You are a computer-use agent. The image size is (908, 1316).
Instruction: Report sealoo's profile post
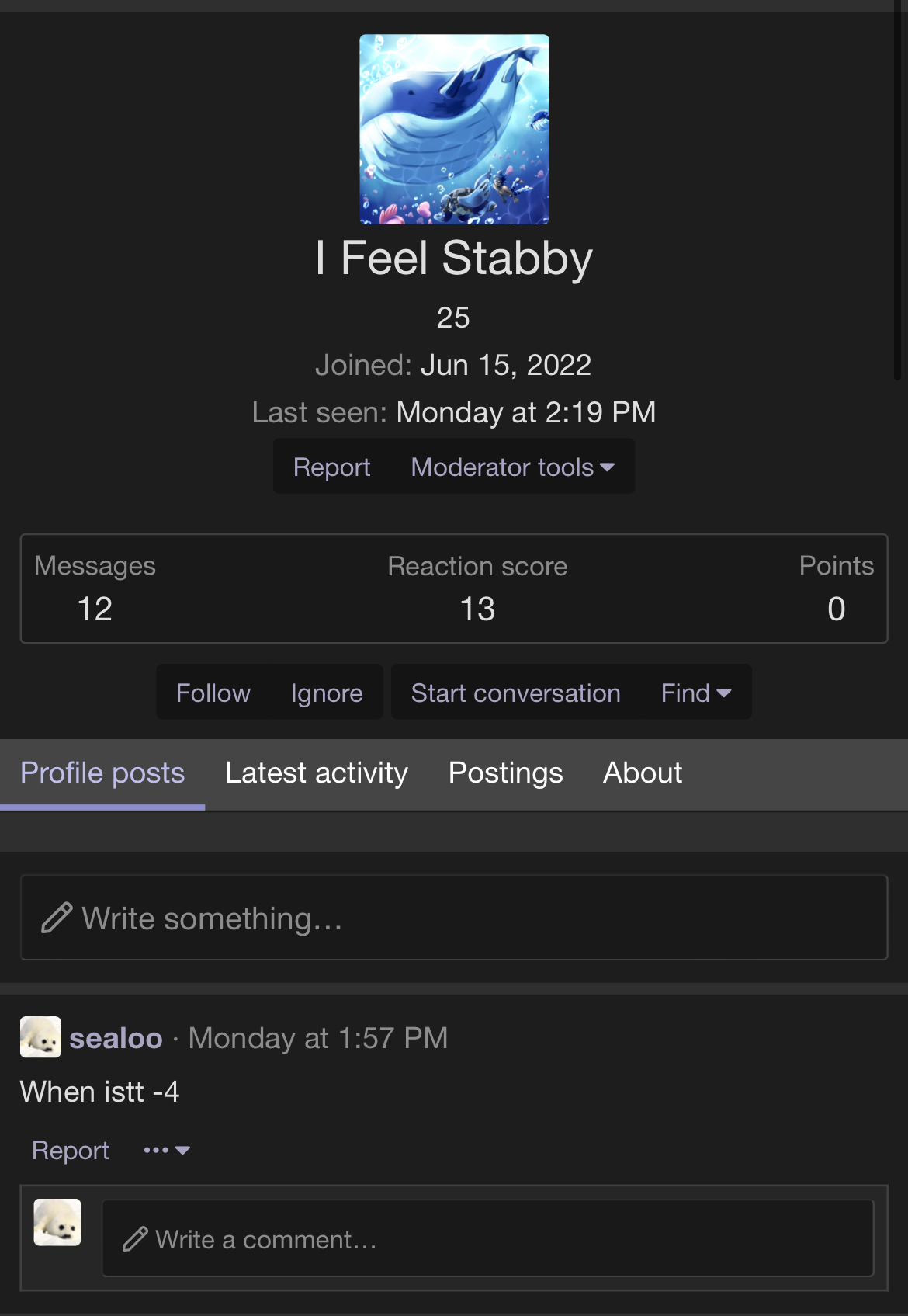point(71,1150)
